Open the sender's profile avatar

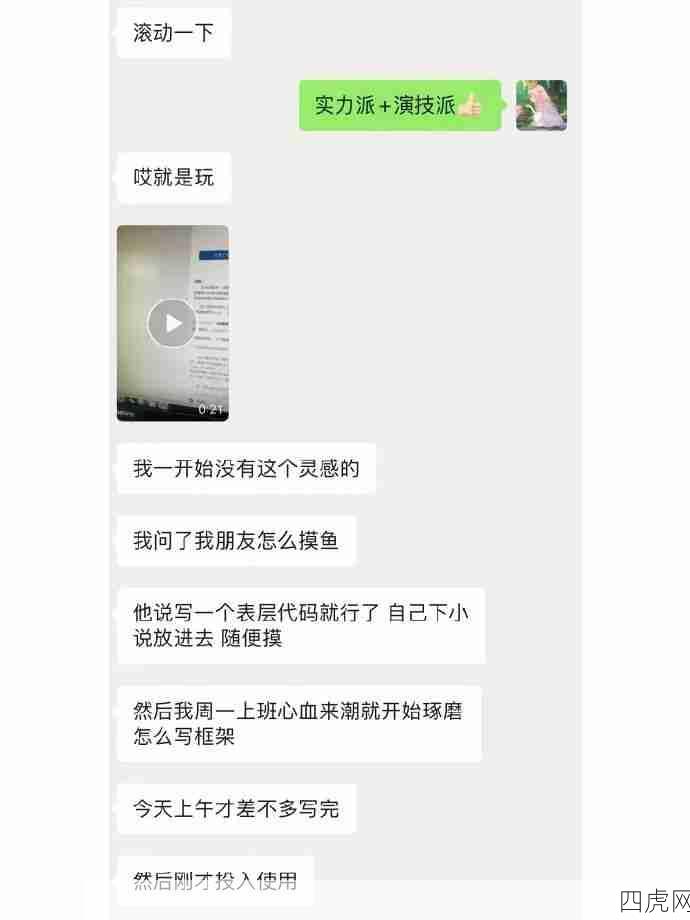pos(541,106)
